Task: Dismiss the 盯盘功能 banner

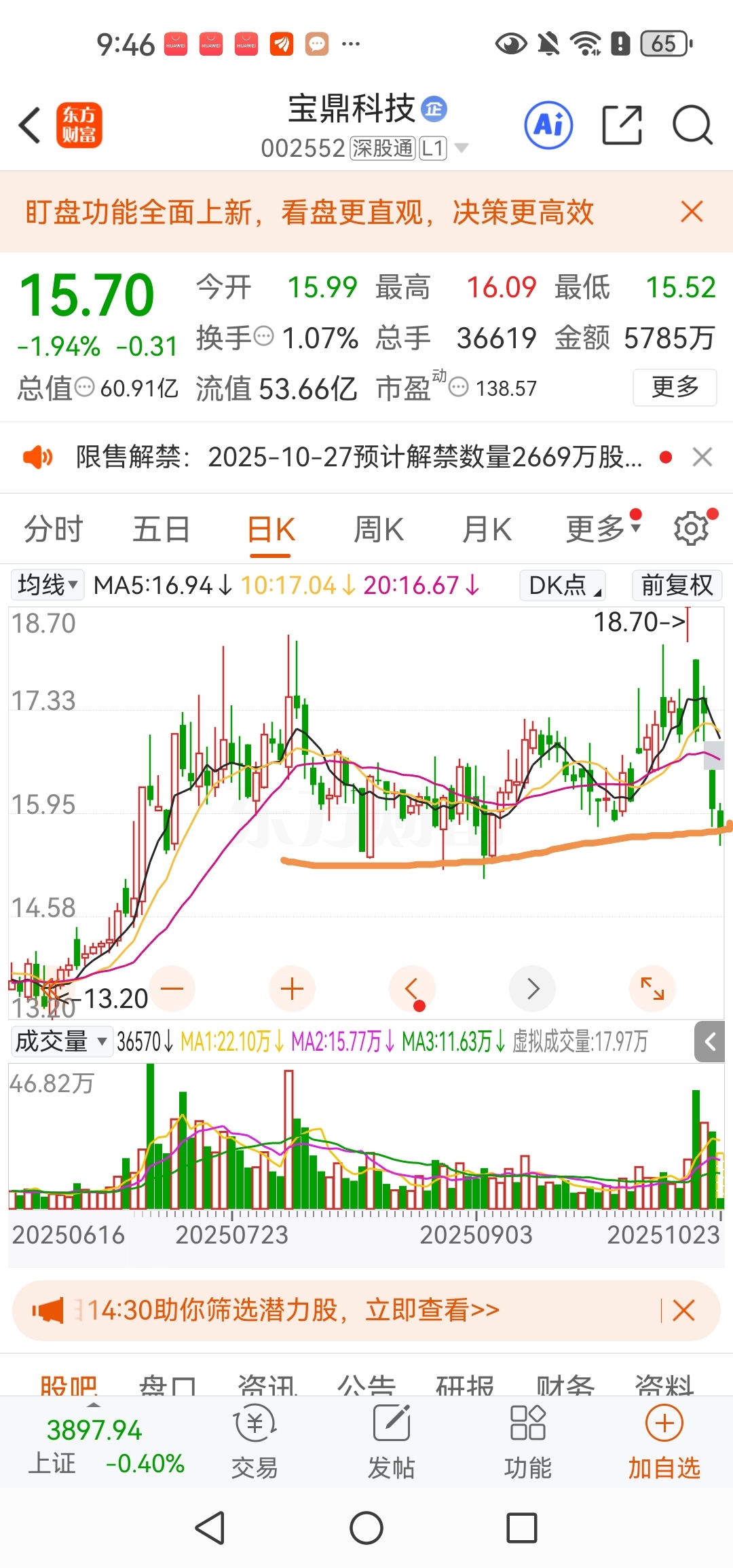Action: pos(692,212)
